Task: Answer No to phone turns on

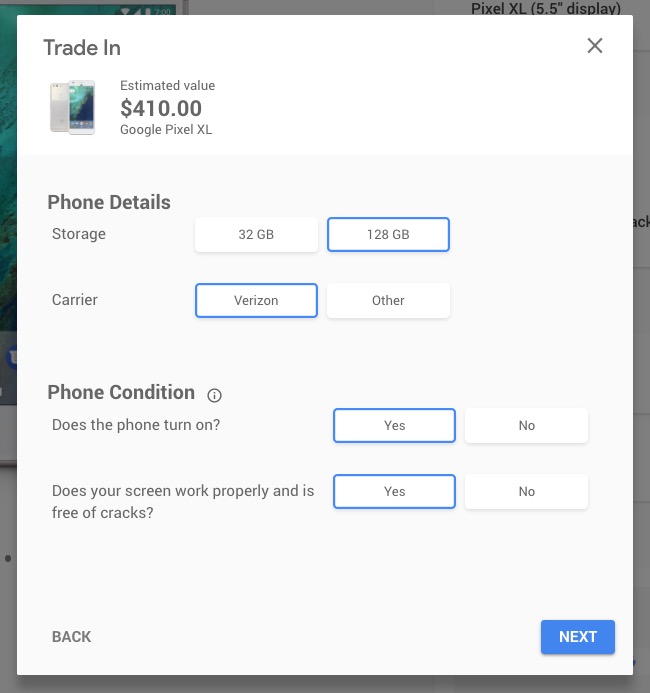Action: (526, 425)
